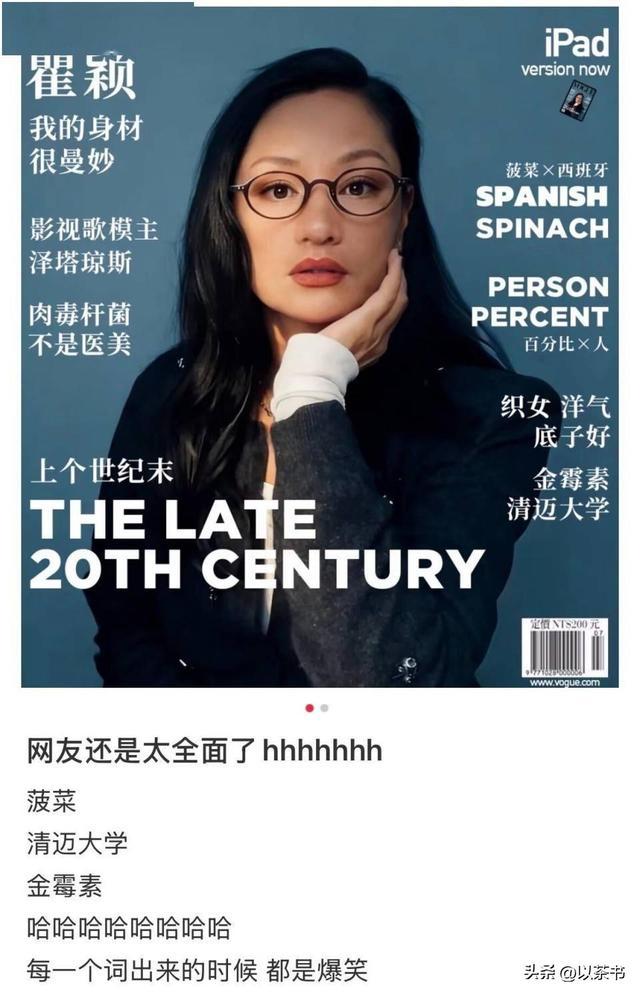The height and width of the screenshot is (995, 640).
Task: Open the magazine cover image in the post
Action: (320, 350)
